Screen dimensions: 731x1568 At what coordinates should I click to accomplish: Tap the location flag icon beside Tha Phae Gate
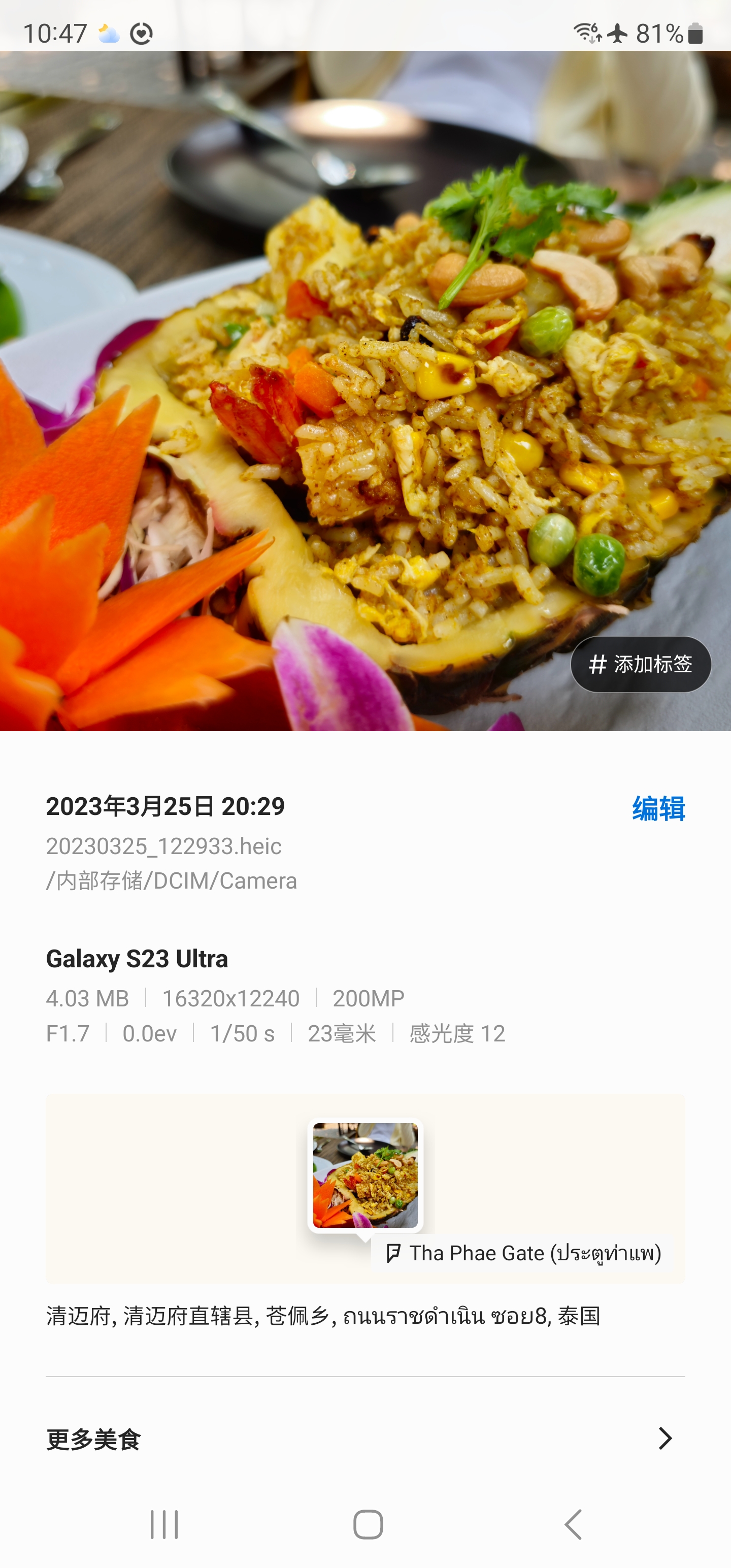click(x=393, y=1253)
